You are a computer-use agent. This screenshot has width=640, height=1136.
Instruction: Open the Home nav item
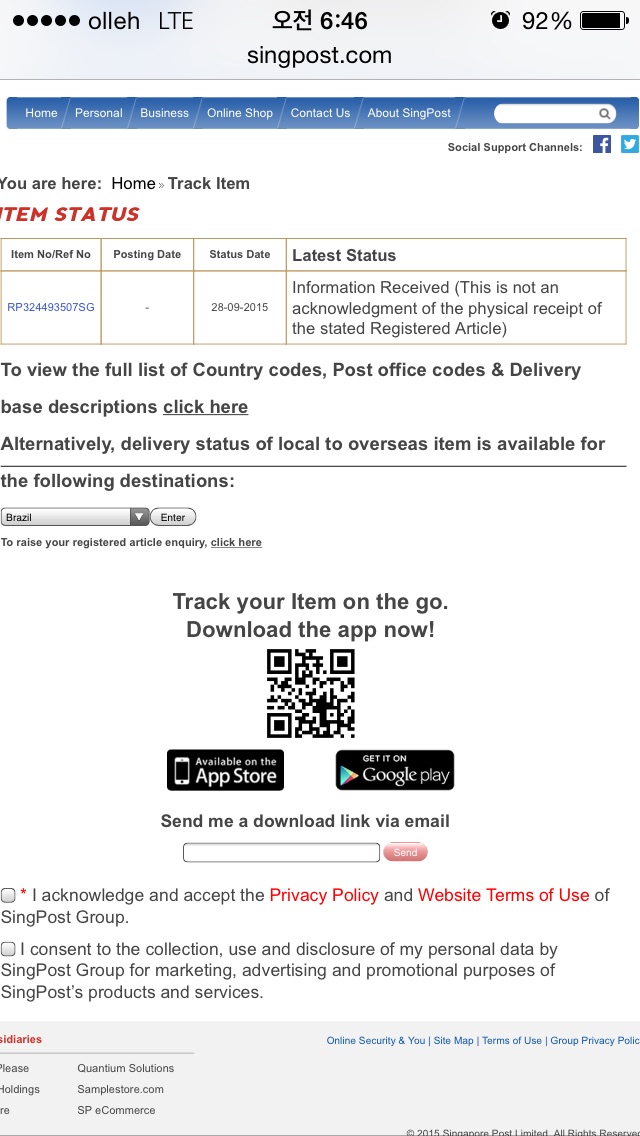point(41,113)
